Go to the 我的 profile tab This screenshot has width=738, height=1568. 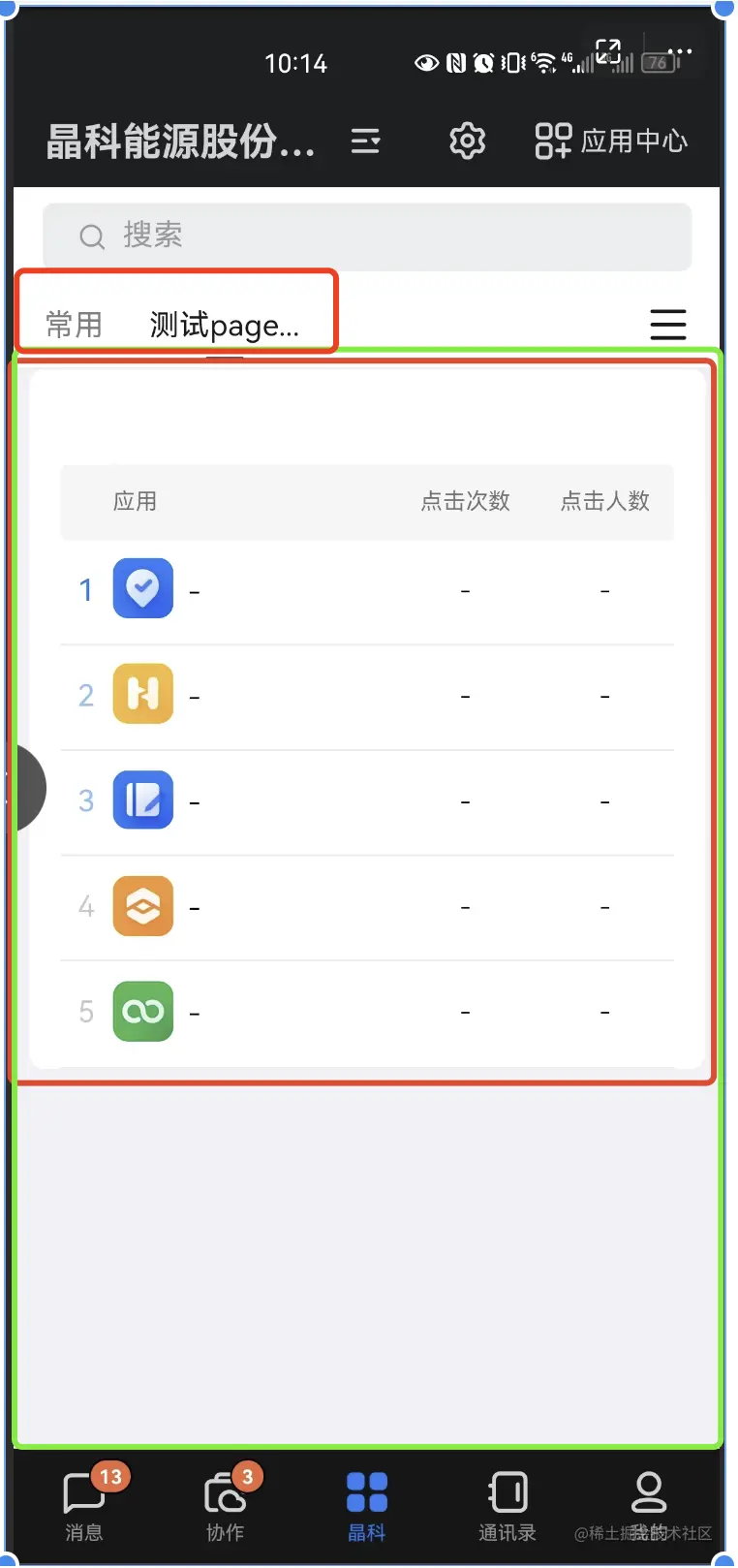tap(648, 1505)
